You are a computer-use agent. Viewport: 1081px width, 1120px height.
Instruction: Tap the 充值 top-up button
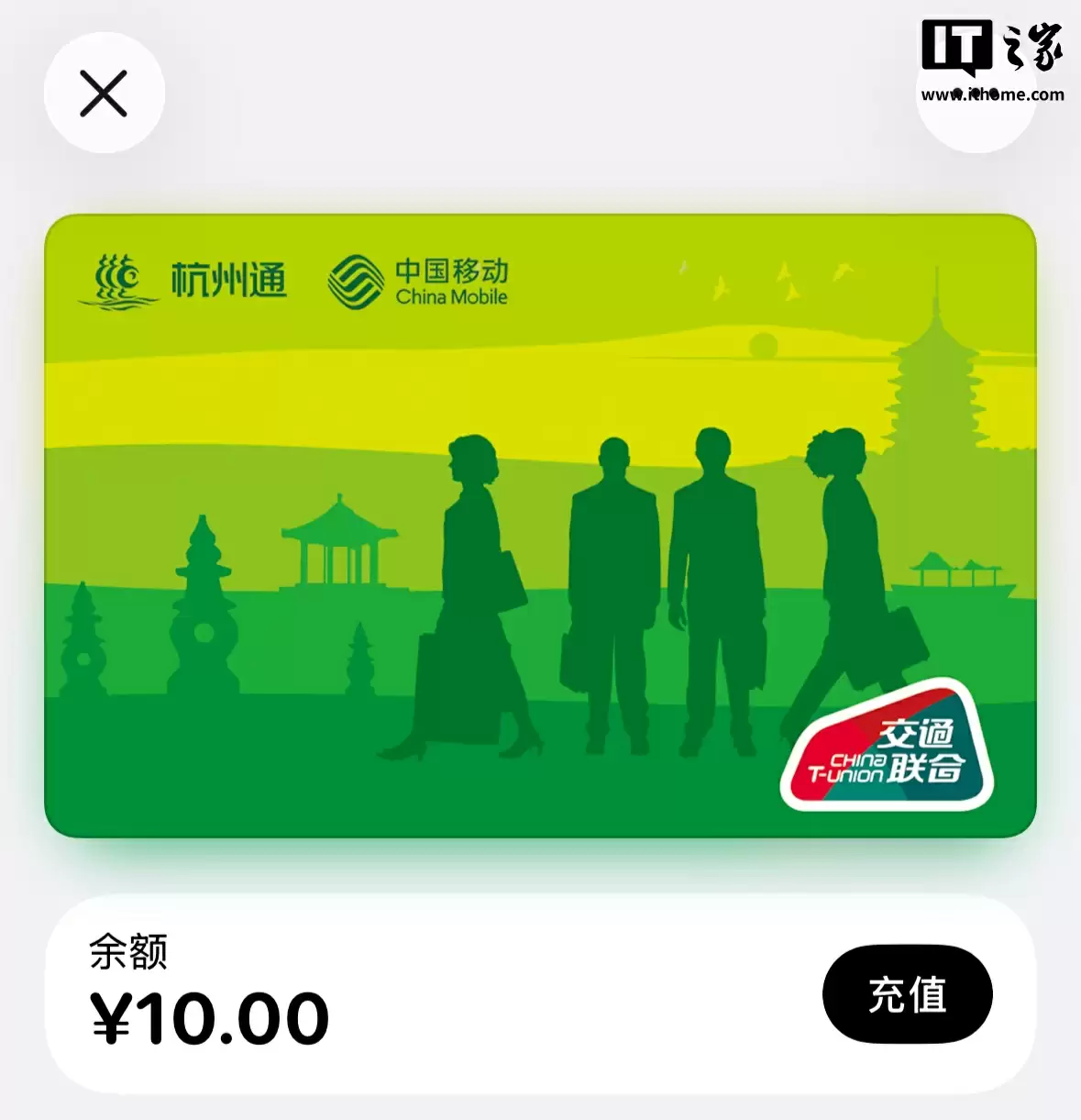click(907, 994)
